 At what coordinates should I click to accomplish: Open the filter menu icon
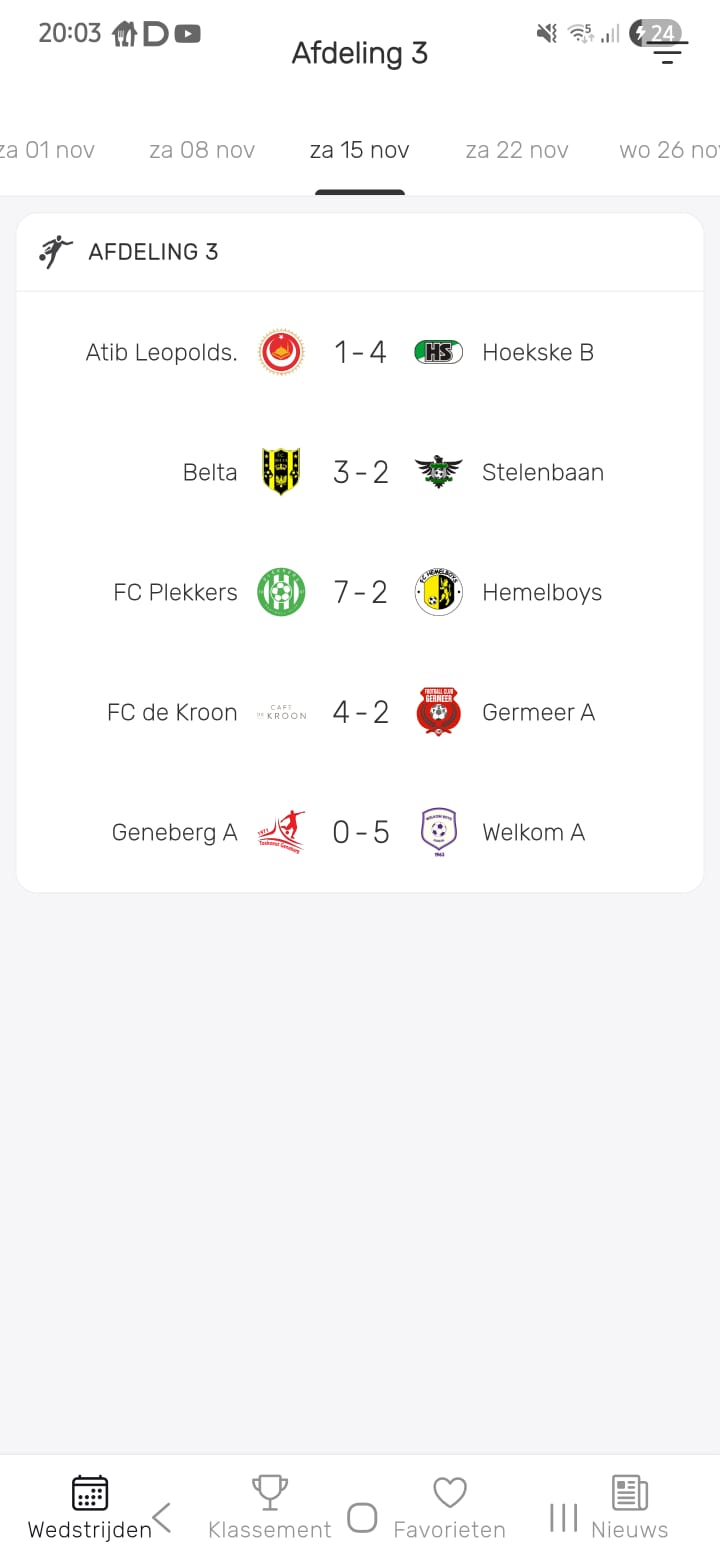pos(667,53)
